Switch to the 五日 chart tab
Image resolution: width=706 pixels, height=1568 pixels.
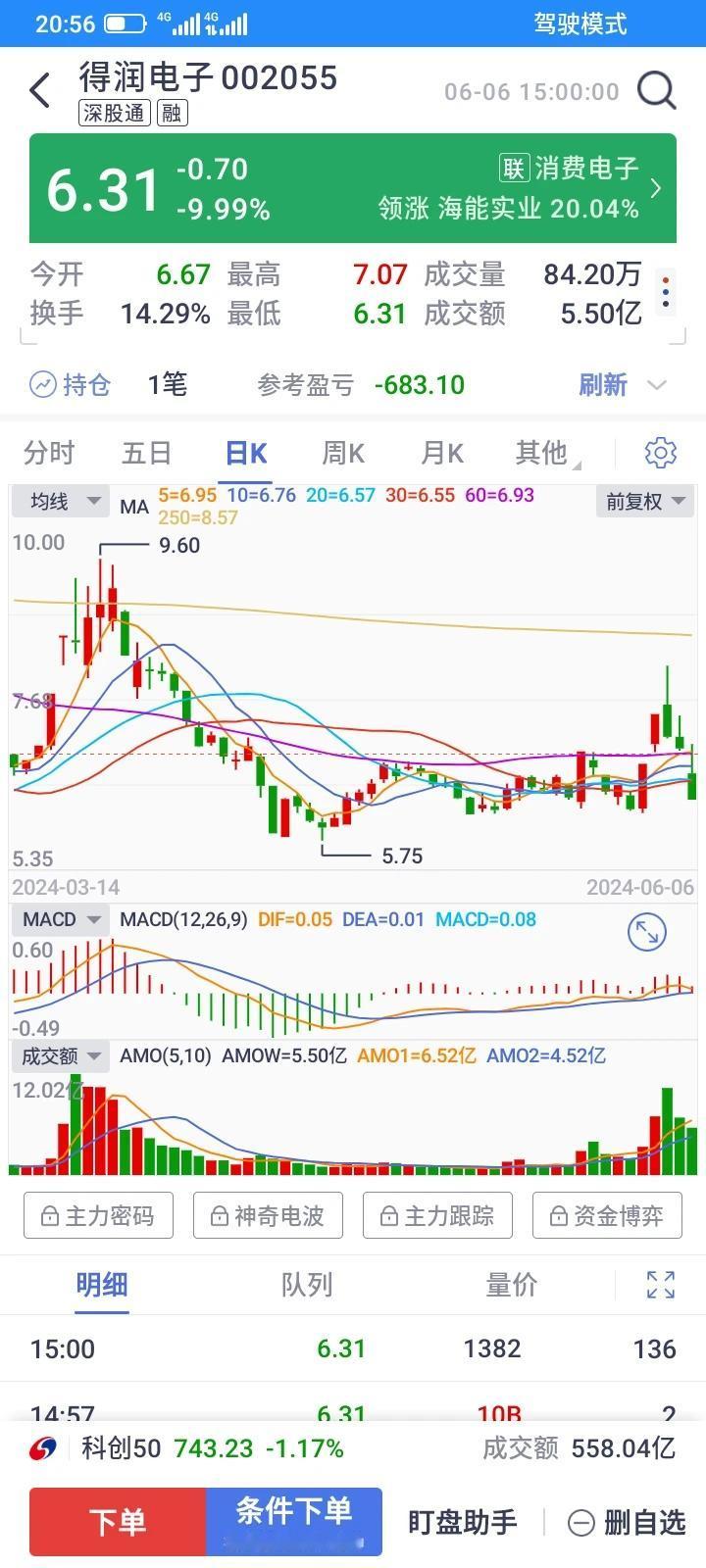(147, 453)
